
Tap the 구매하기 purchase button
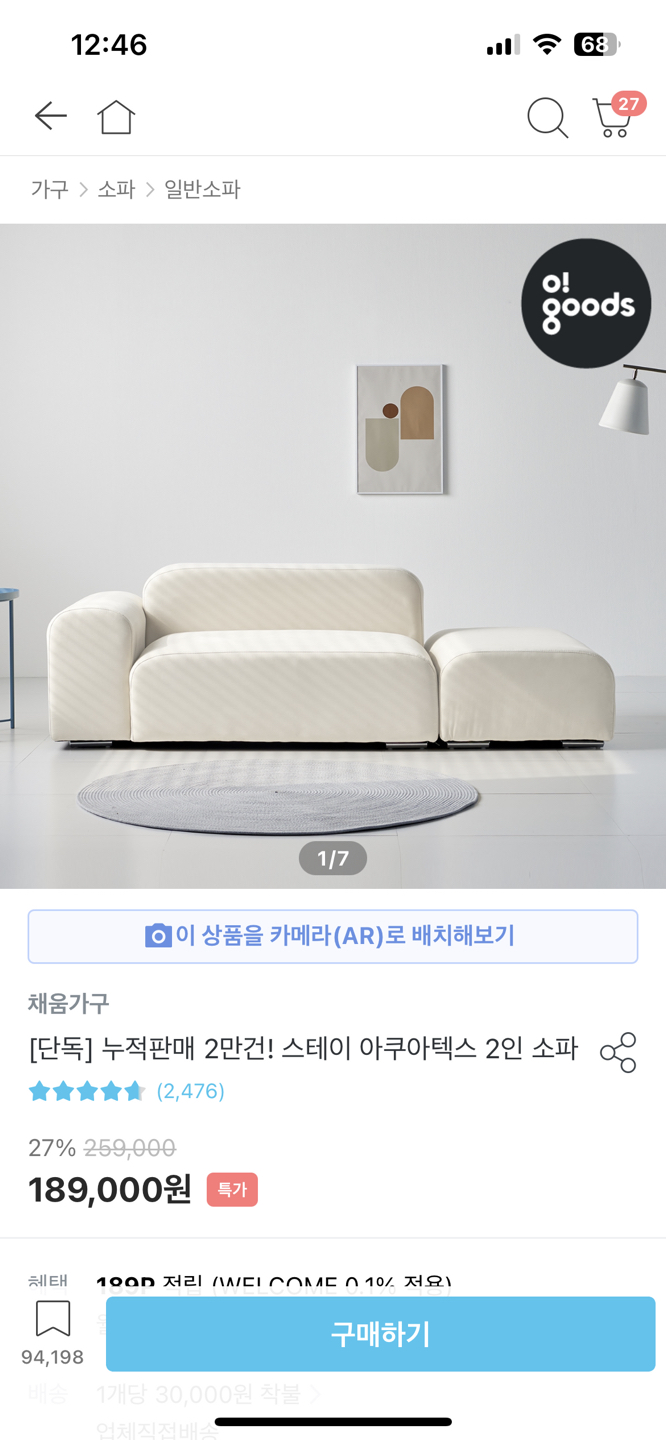(380, 1334)
